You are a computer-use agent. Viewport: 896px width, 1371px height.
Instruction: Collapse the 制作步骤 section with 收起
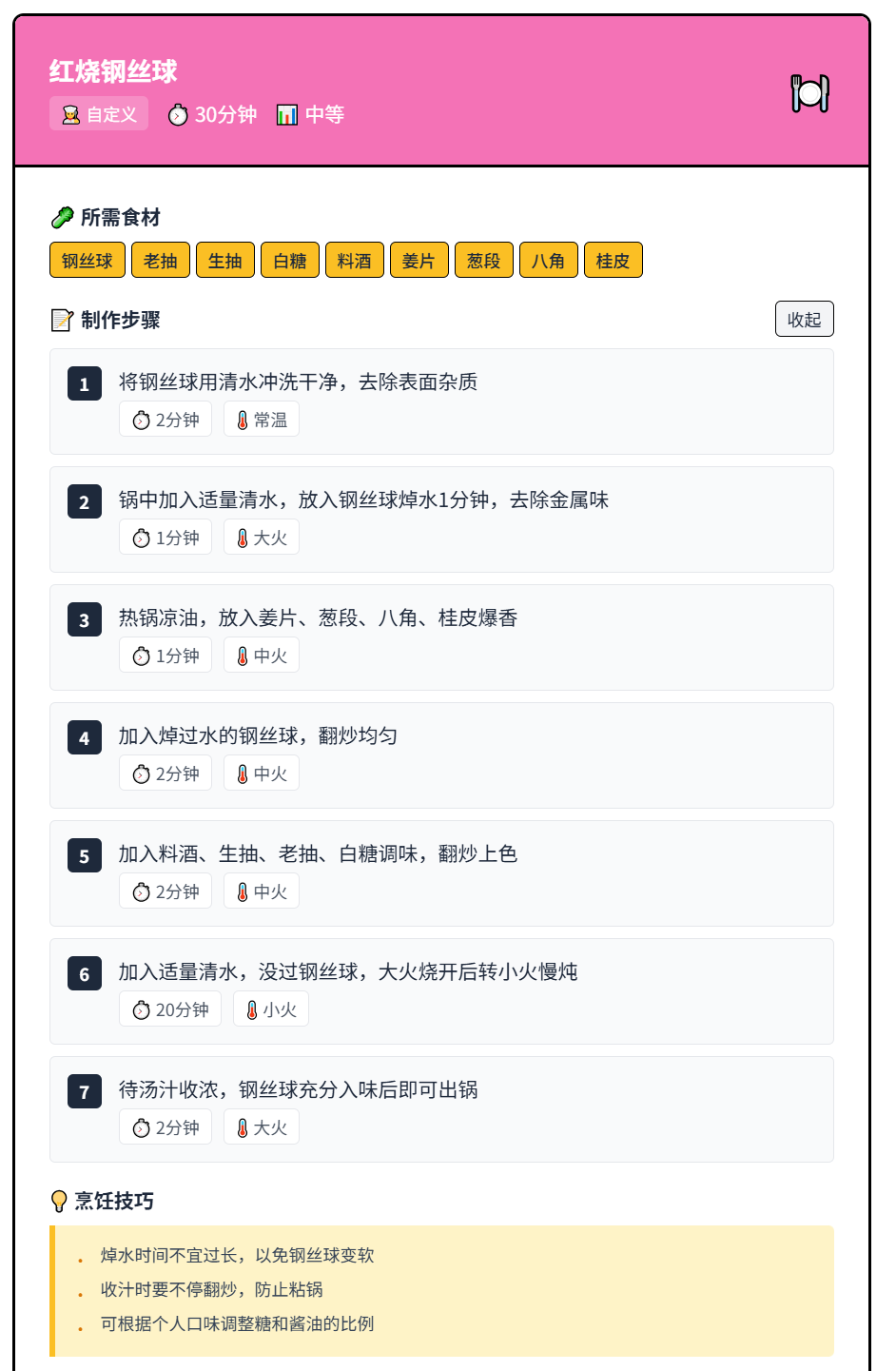[x=804, y=320]
